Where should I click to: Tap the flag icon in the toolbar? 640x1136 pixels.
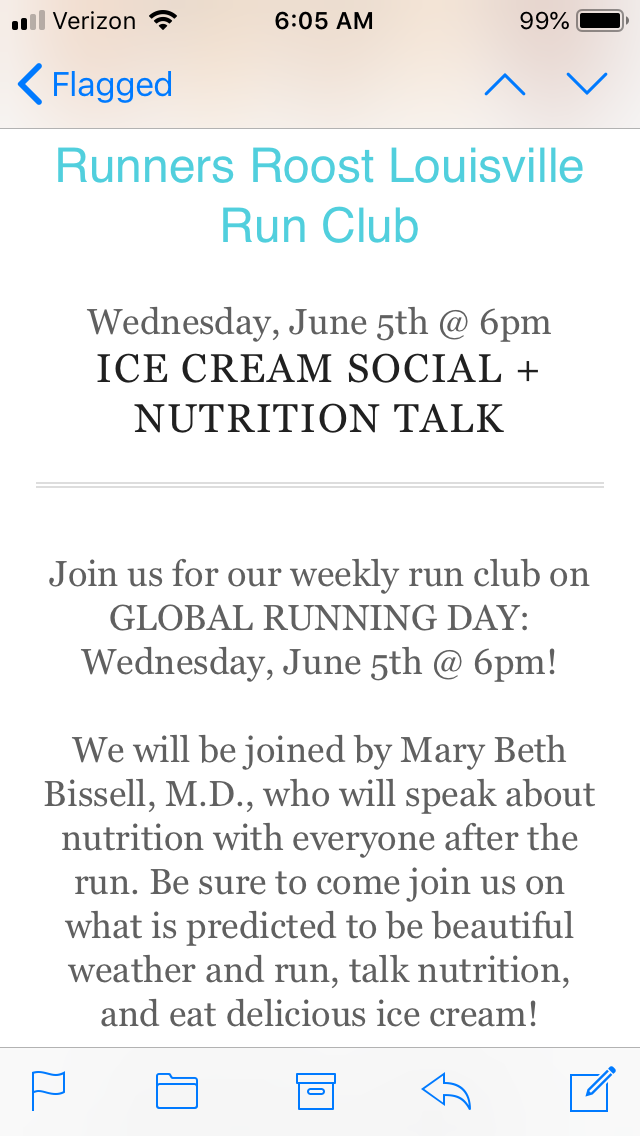(49, 1090)
